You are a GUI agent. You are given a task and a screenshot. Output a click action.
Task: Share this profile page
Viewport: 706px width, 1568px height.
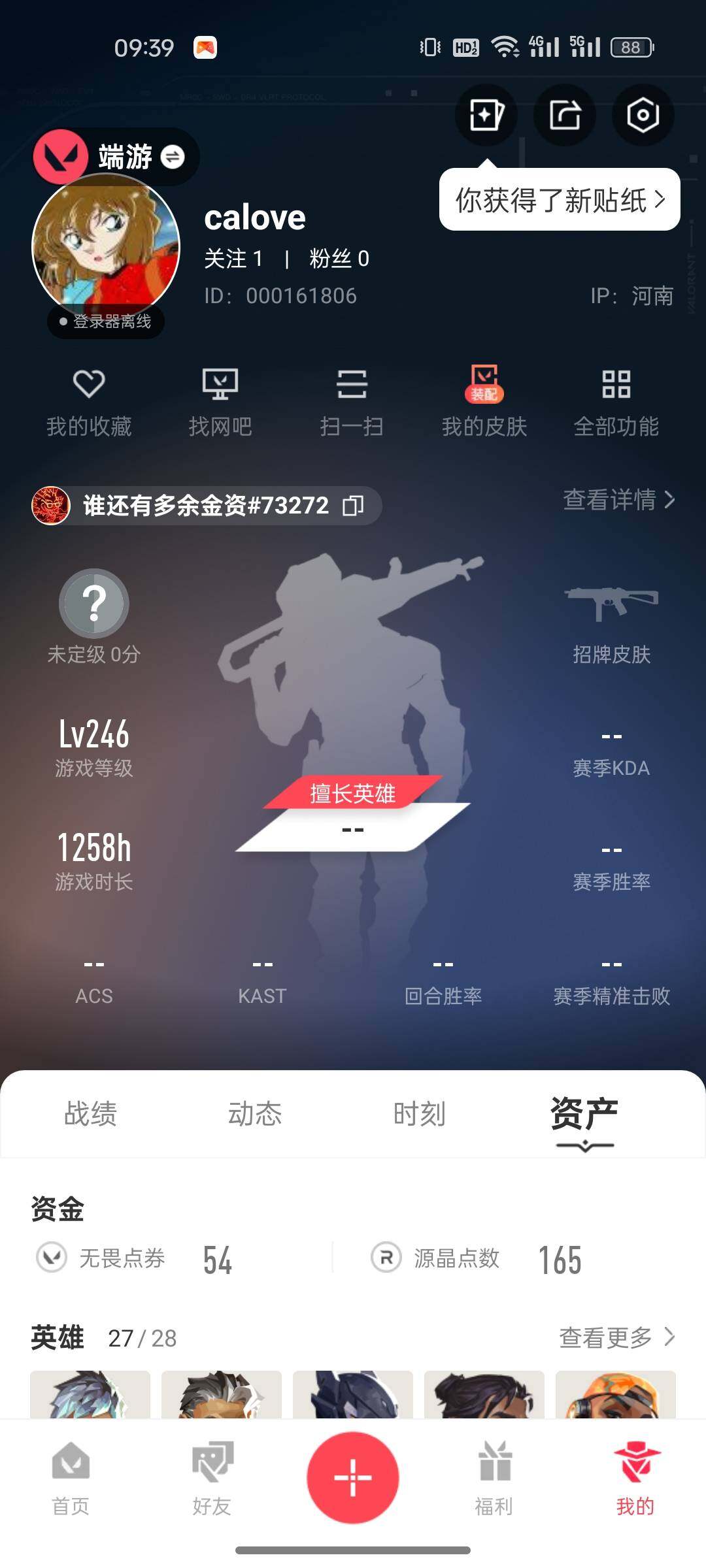click(565, 116)
